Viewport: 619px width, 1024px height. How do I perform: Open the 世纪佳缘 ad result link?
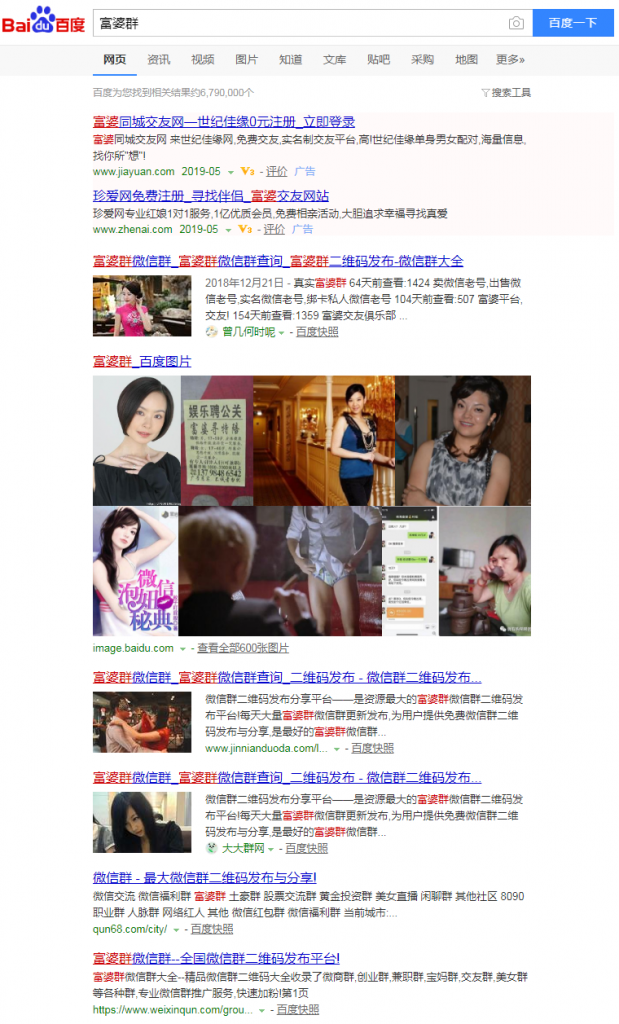point(223,122)
